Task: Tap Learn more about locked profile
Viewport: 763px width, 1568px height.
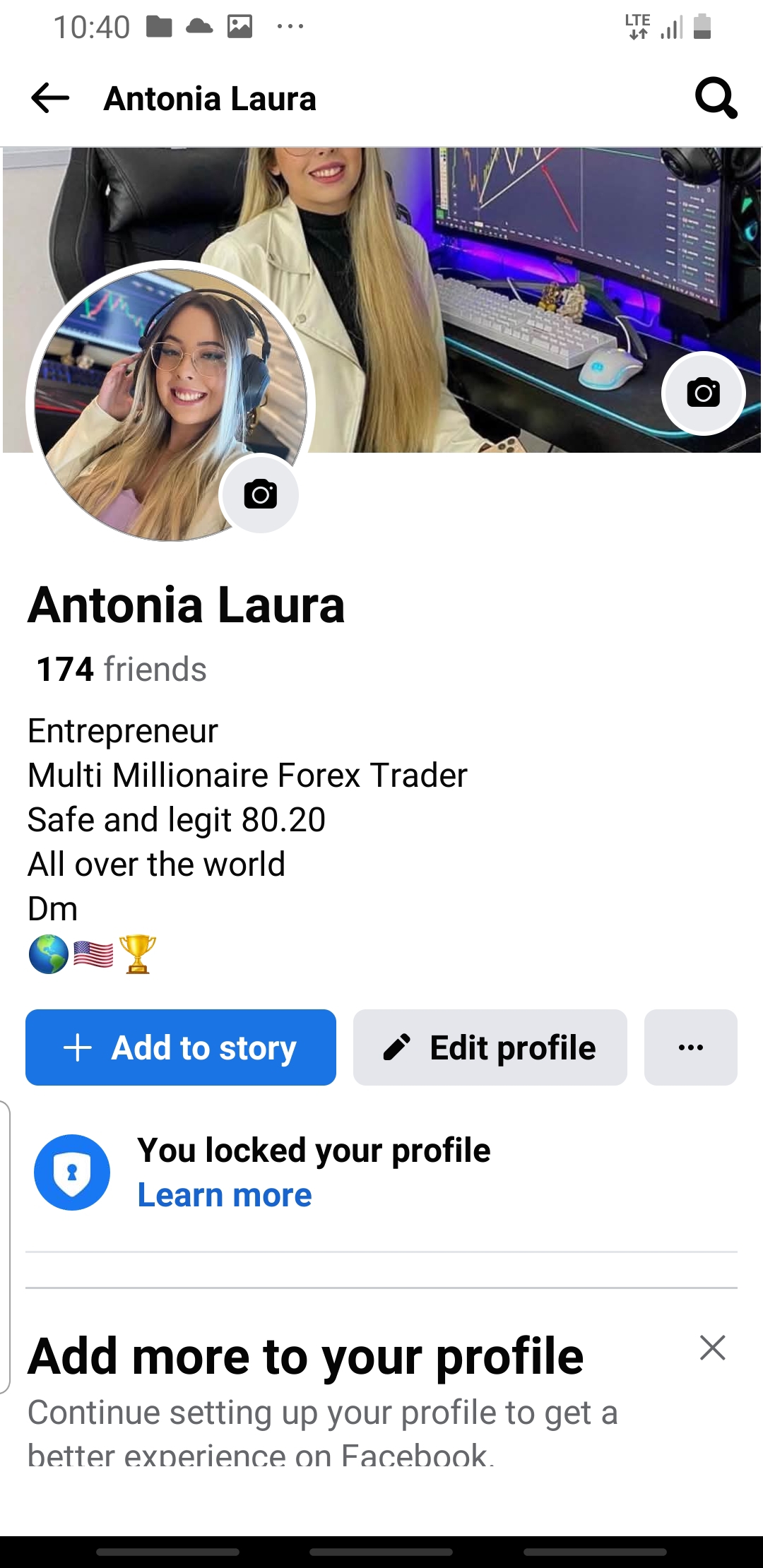Action: [x=225, y=1195]
